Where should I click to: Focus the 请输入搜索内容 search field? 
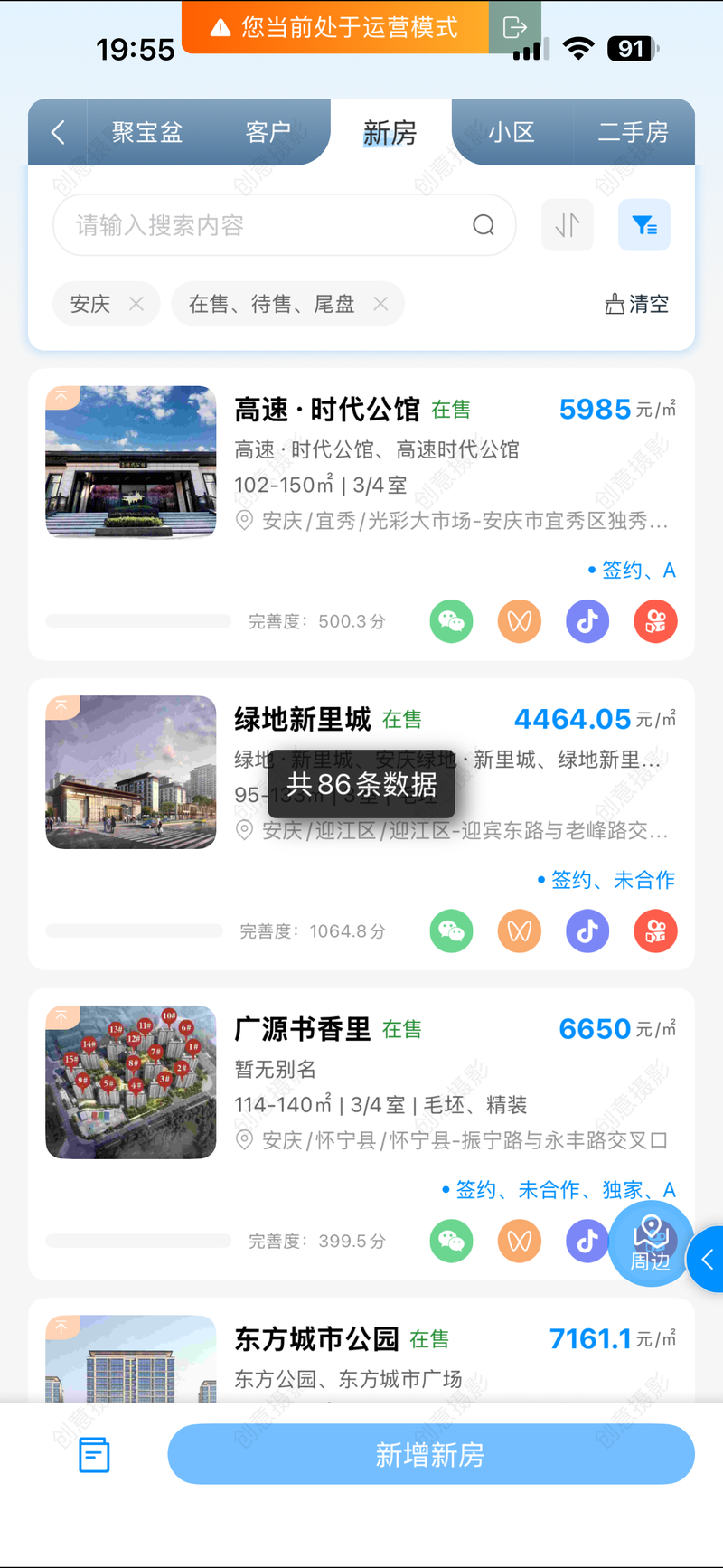[x=271, y=225]
